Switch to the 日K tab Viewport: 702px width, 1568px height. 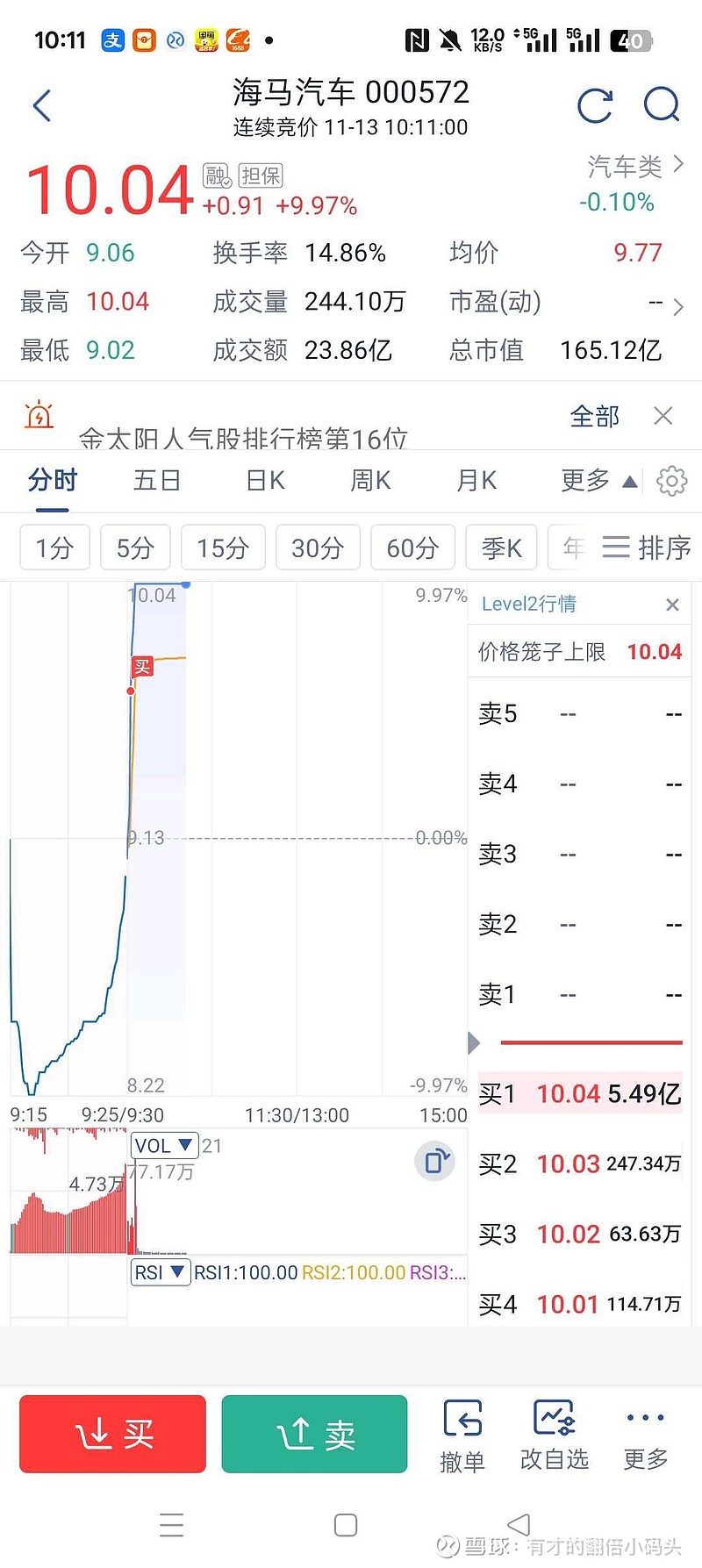[x=262, y=481]
